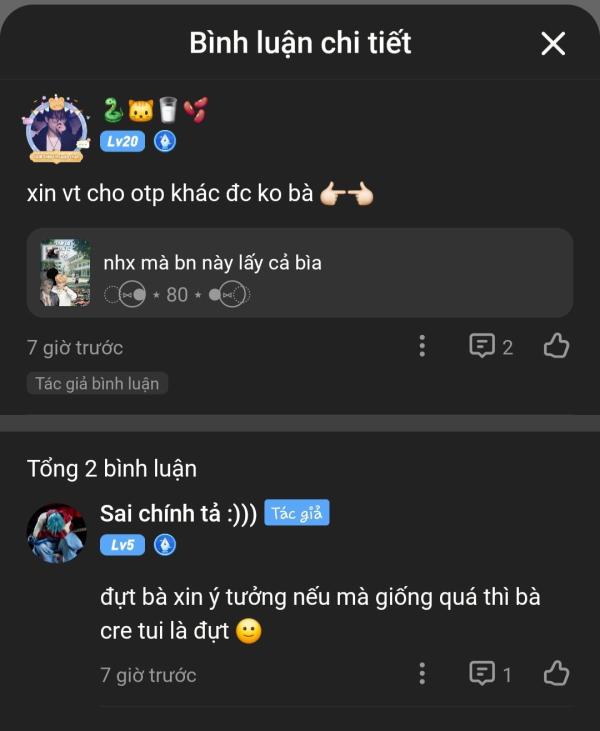Image resolution: width=600 pixels, height=731 pixels.
Task: Open the quoted story card 'nhx mà bn này lấy cả bìa'
Action: point(300,273)
